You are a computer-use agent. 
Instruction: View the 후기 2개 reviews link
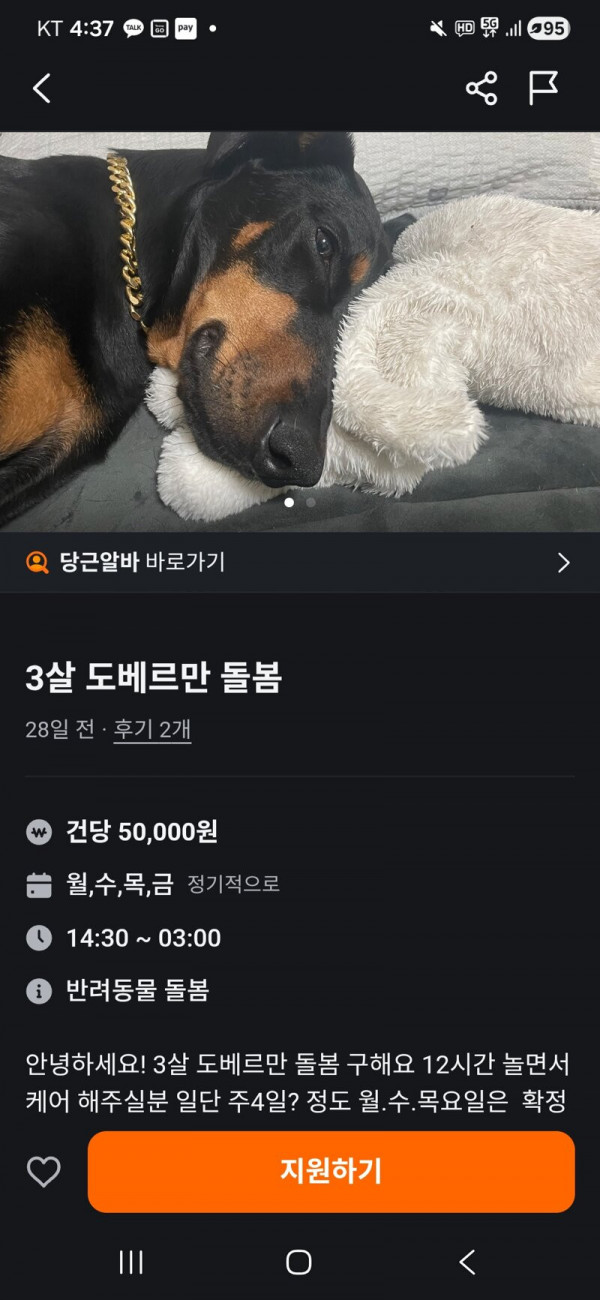point(152,730)
